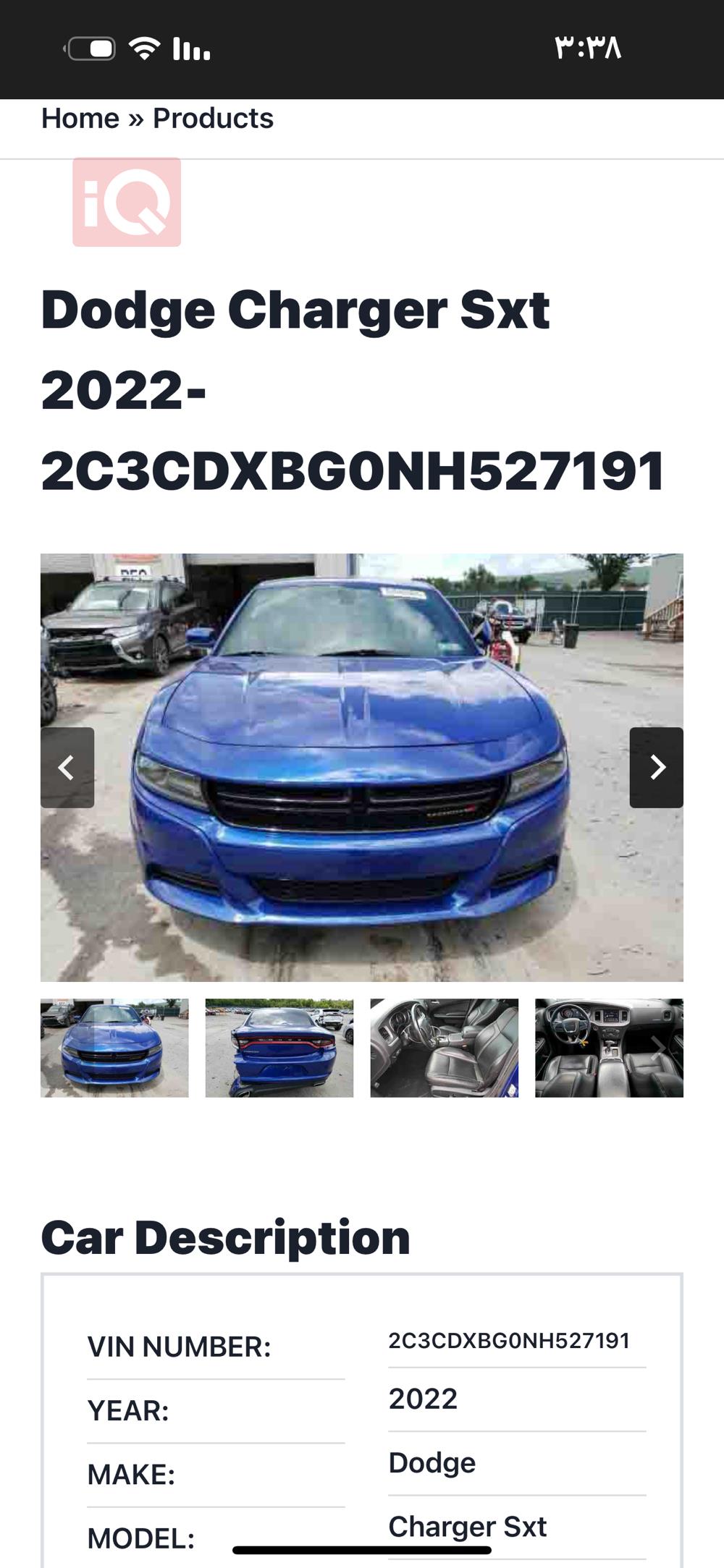Select the front seats interior thumbnail
This screenshot has height=1568, width=724.
point(445,1048)
